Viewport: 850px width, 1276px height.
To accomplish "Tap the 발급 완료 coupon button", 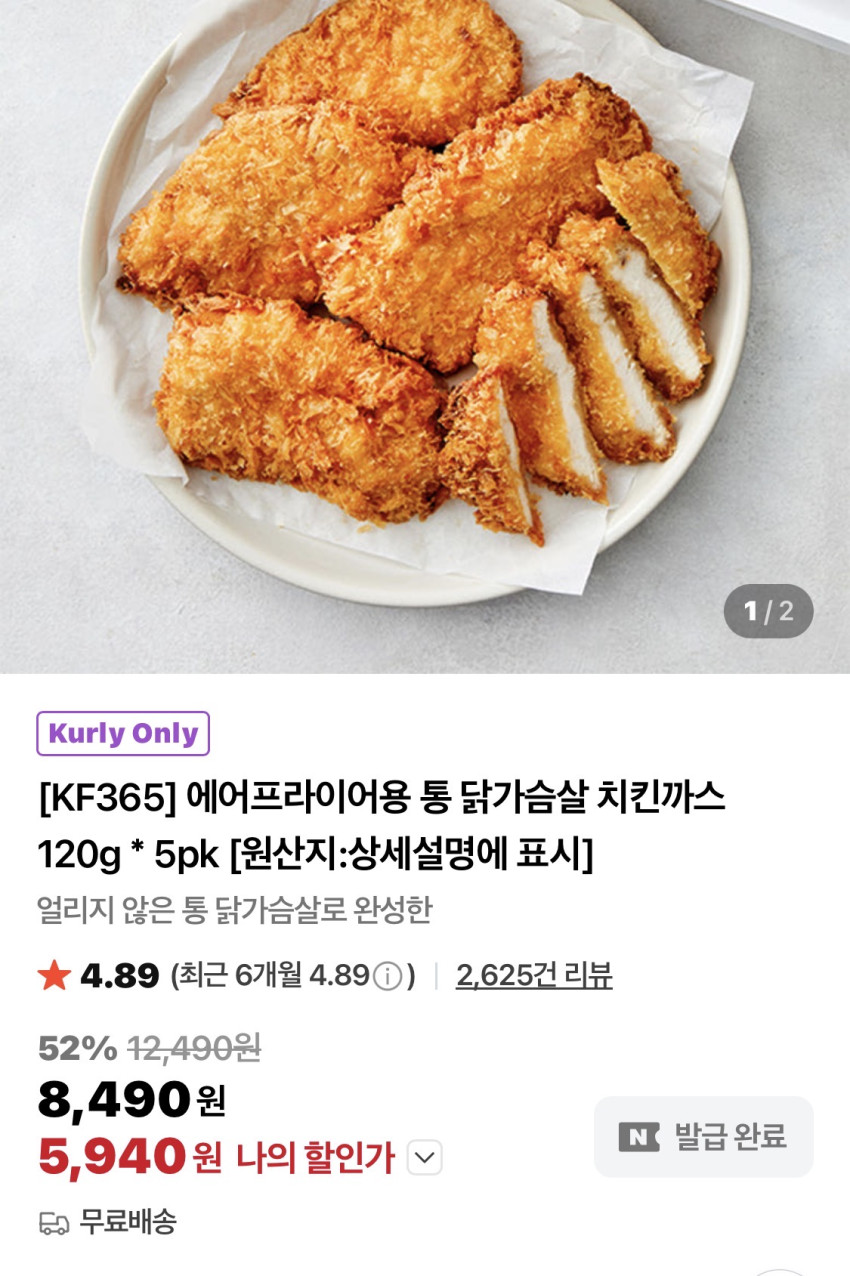I will point(703,1136).
